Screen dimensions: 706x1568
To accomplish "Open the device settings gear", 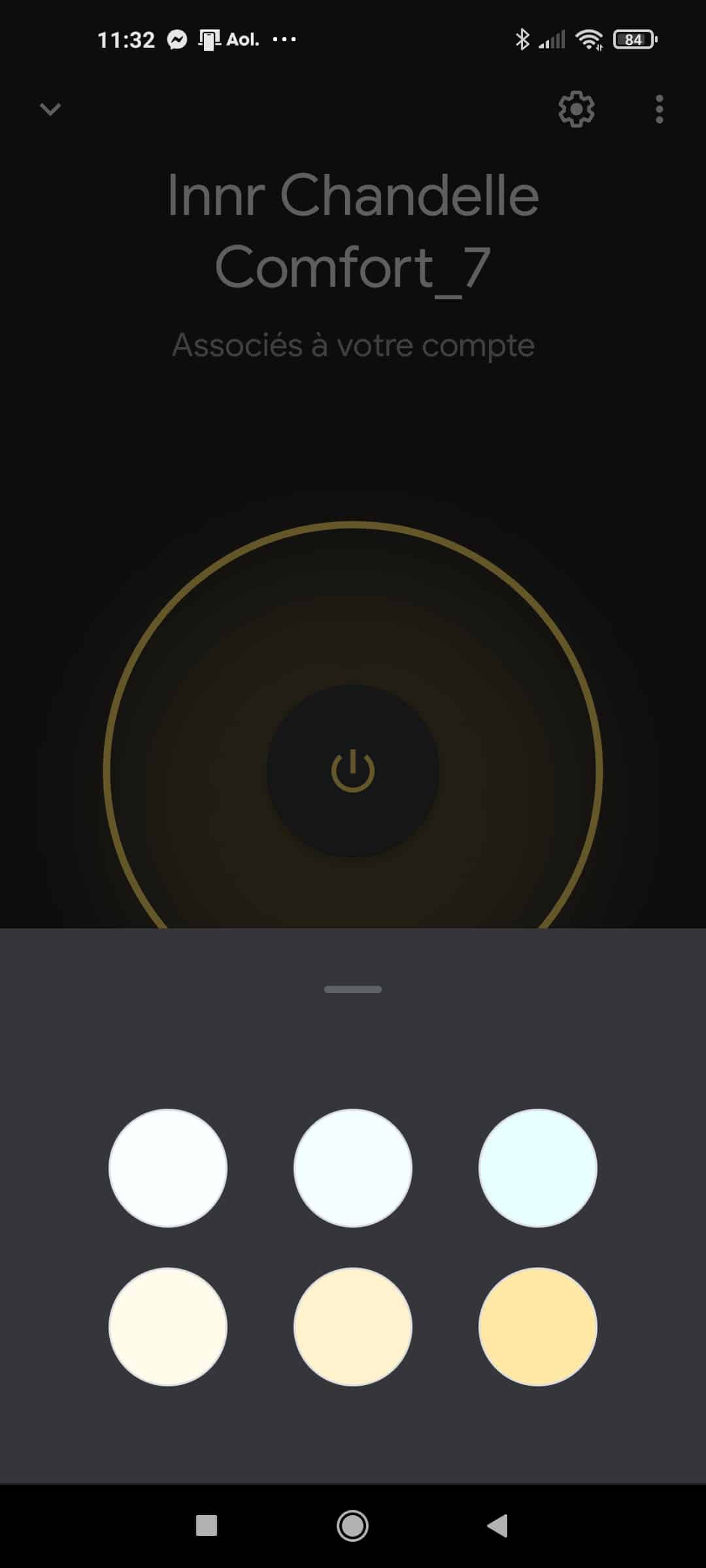I will click(x=576, y=109).
